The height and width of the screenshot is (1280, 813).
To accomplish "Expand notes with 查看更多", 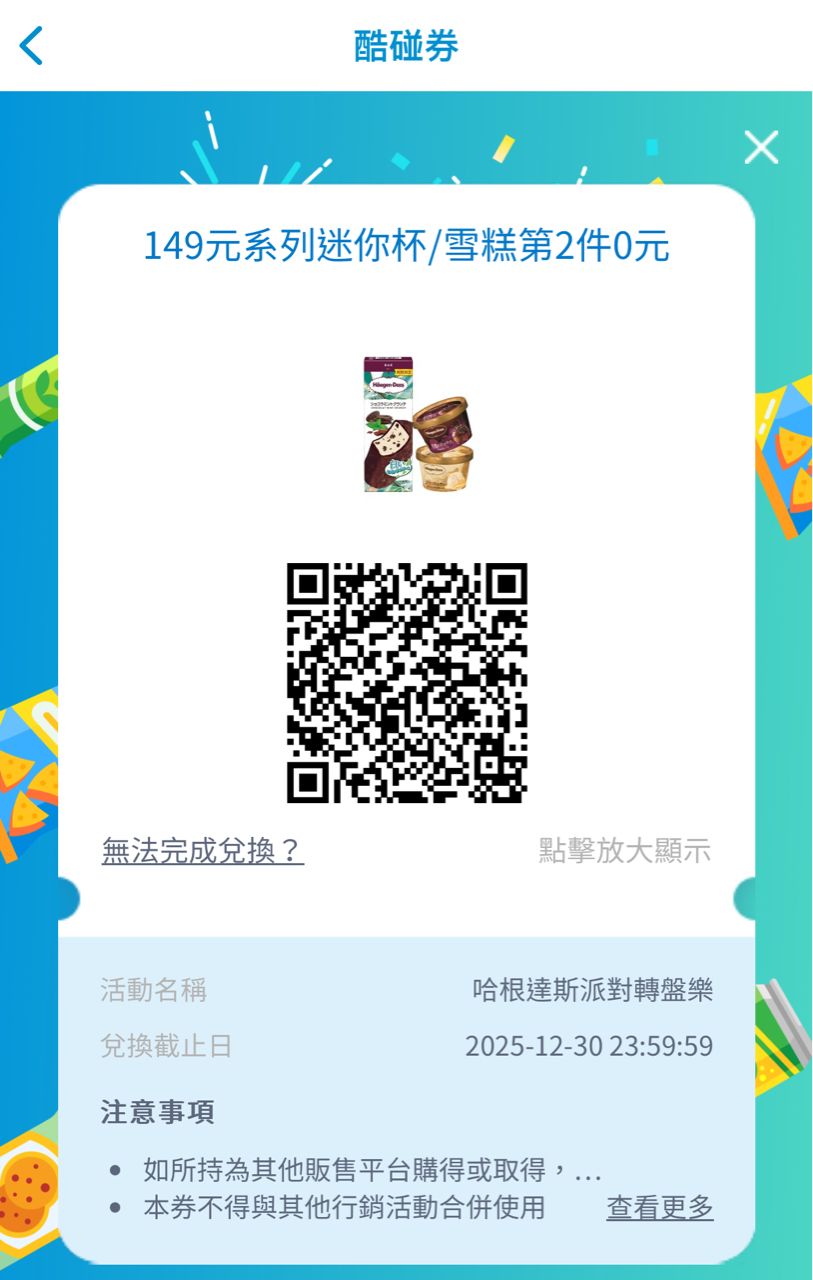I will click(x=660, y=1208).
